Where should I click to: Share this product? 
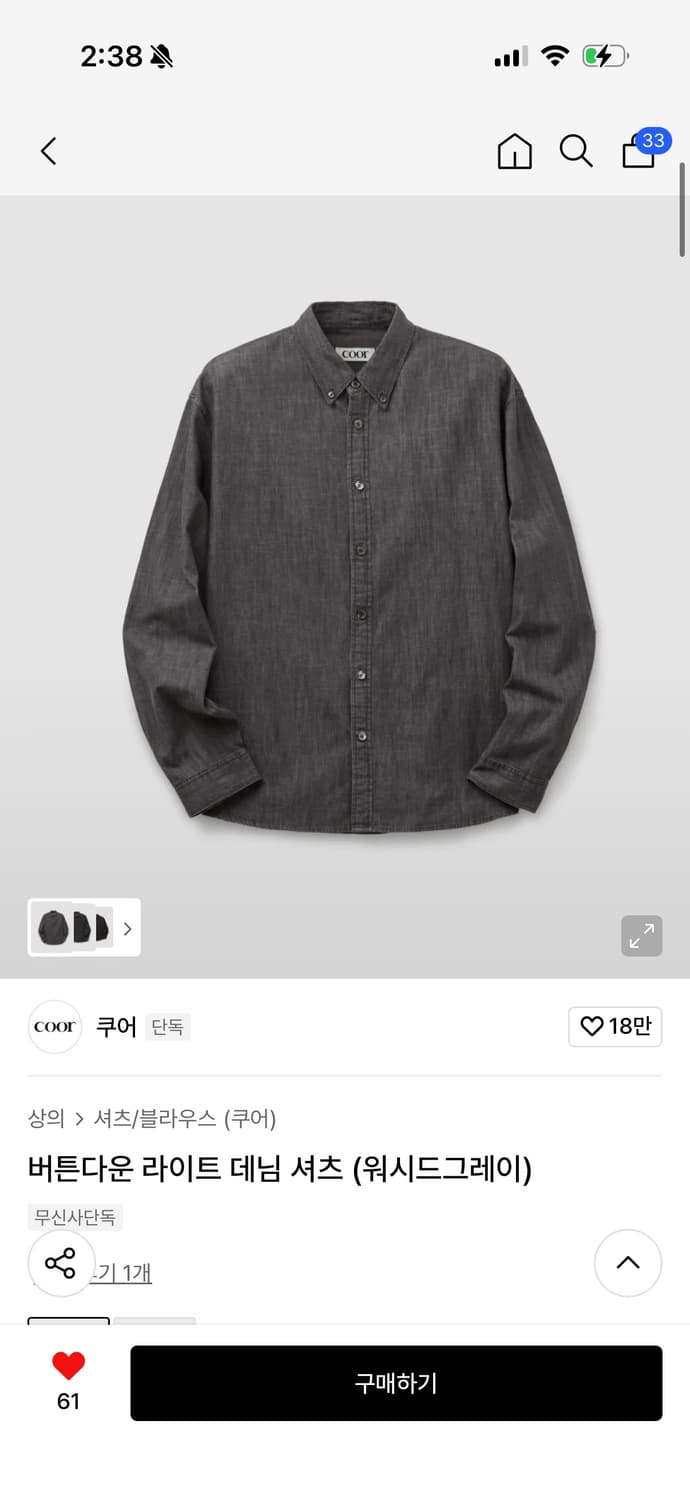[x=61, y=1263]
